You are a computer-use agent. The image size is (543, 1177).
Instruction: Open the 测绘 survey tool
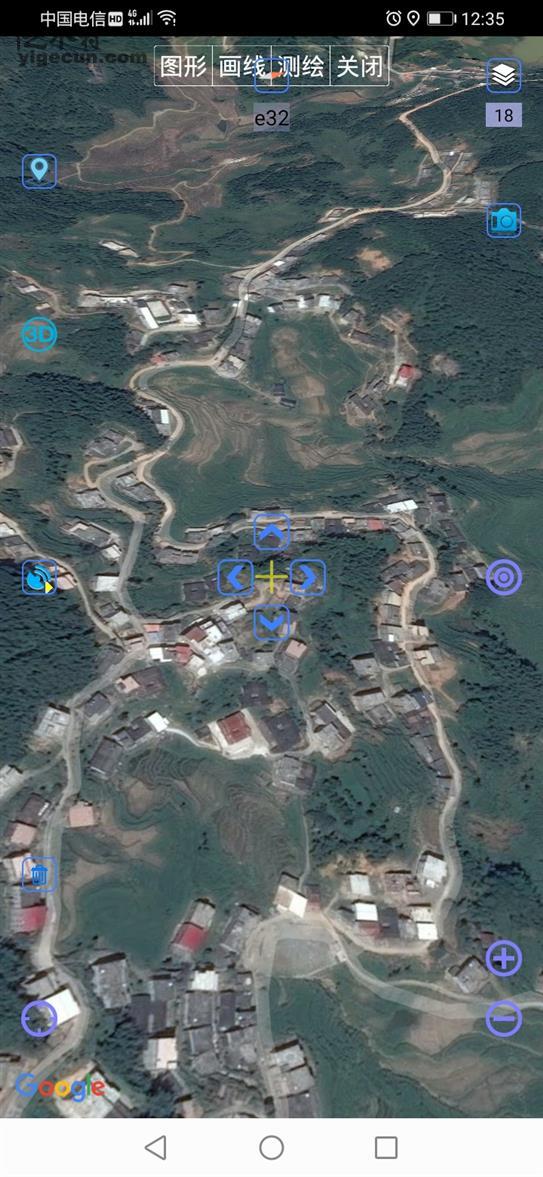[x=300, y=66]
